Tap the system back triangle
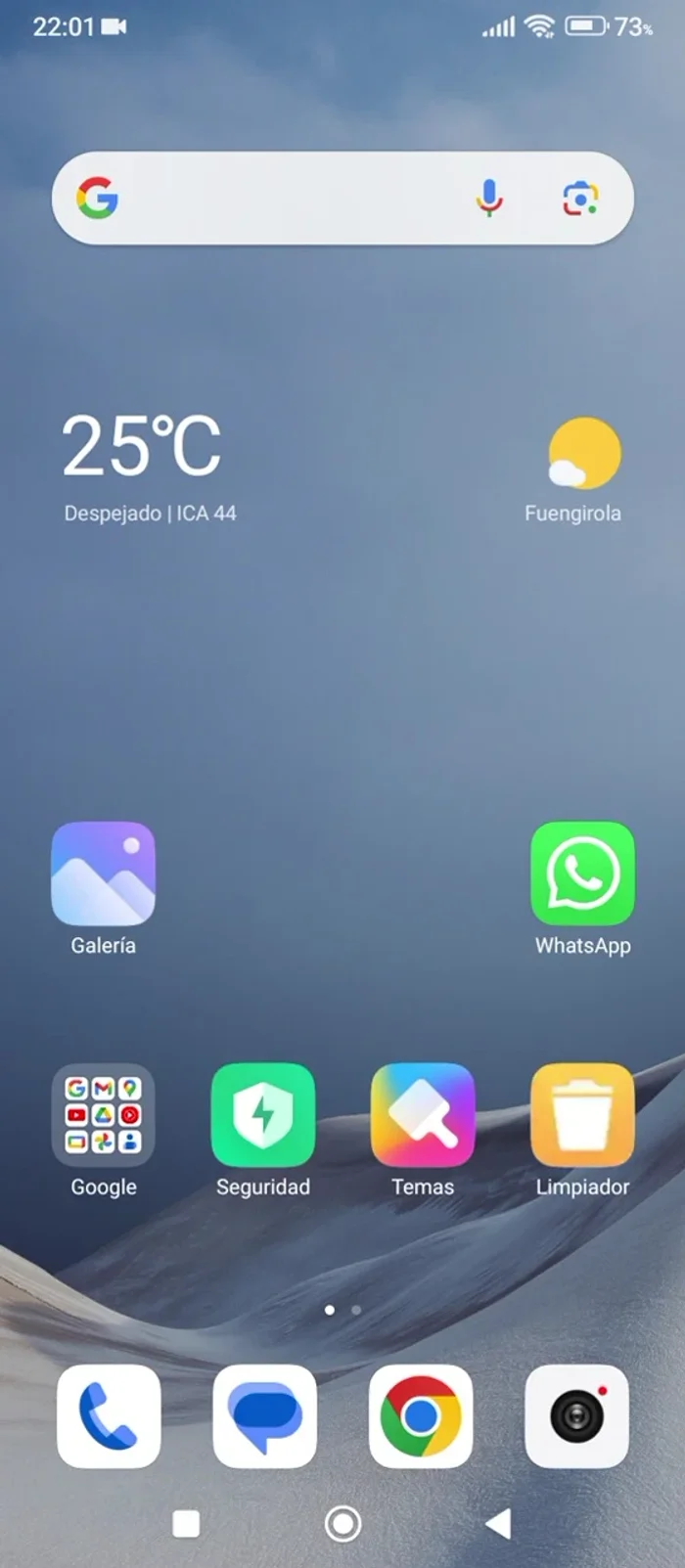This screenshot has height=1568, width=685. [x=499, y=1523]
